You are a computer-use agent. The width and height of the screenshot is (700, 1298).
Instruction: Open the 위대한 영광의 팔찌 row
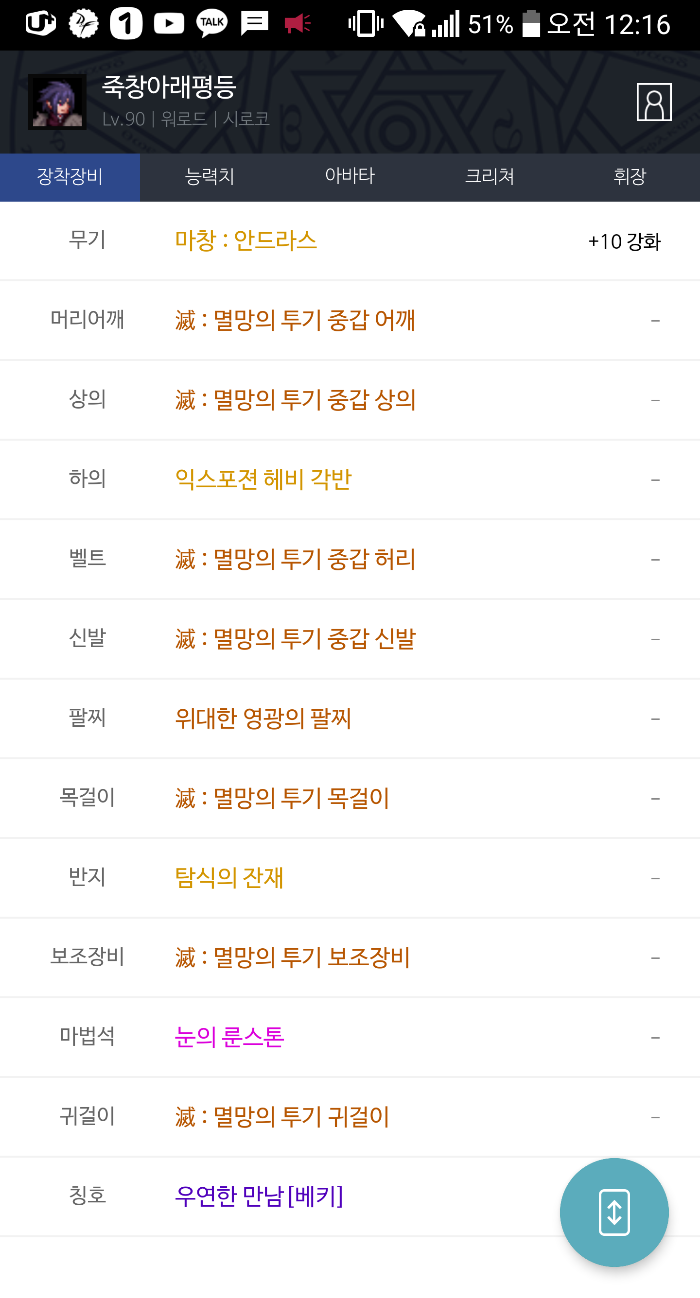pos(263,718)
